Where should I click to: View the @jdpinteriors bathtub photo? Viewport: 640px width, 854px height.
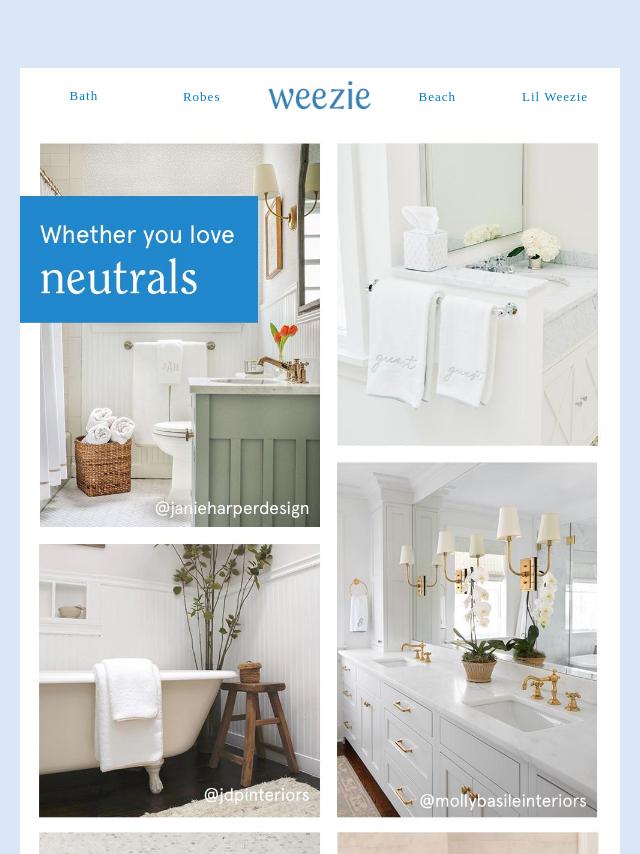click(x=180, y=680)
